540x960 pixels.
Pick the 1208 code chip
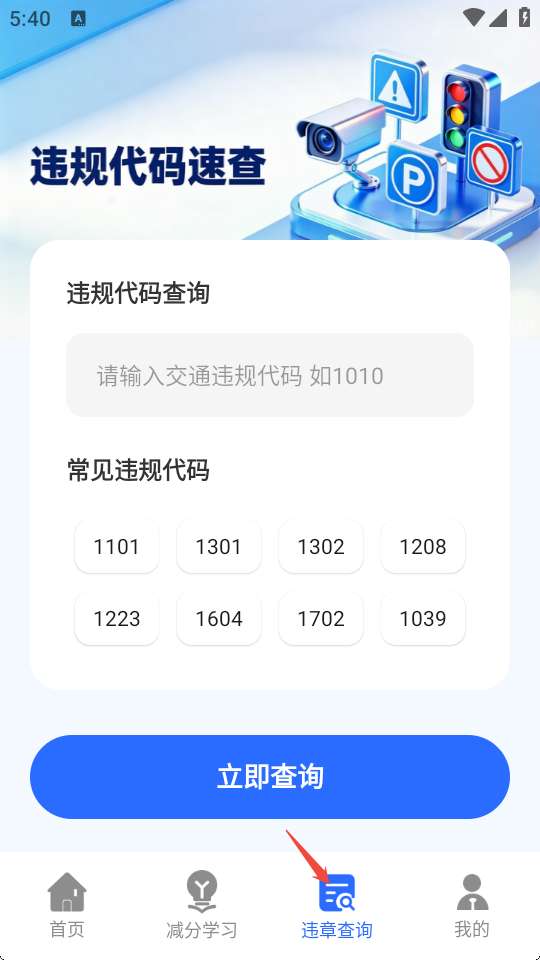pos(423,546)
